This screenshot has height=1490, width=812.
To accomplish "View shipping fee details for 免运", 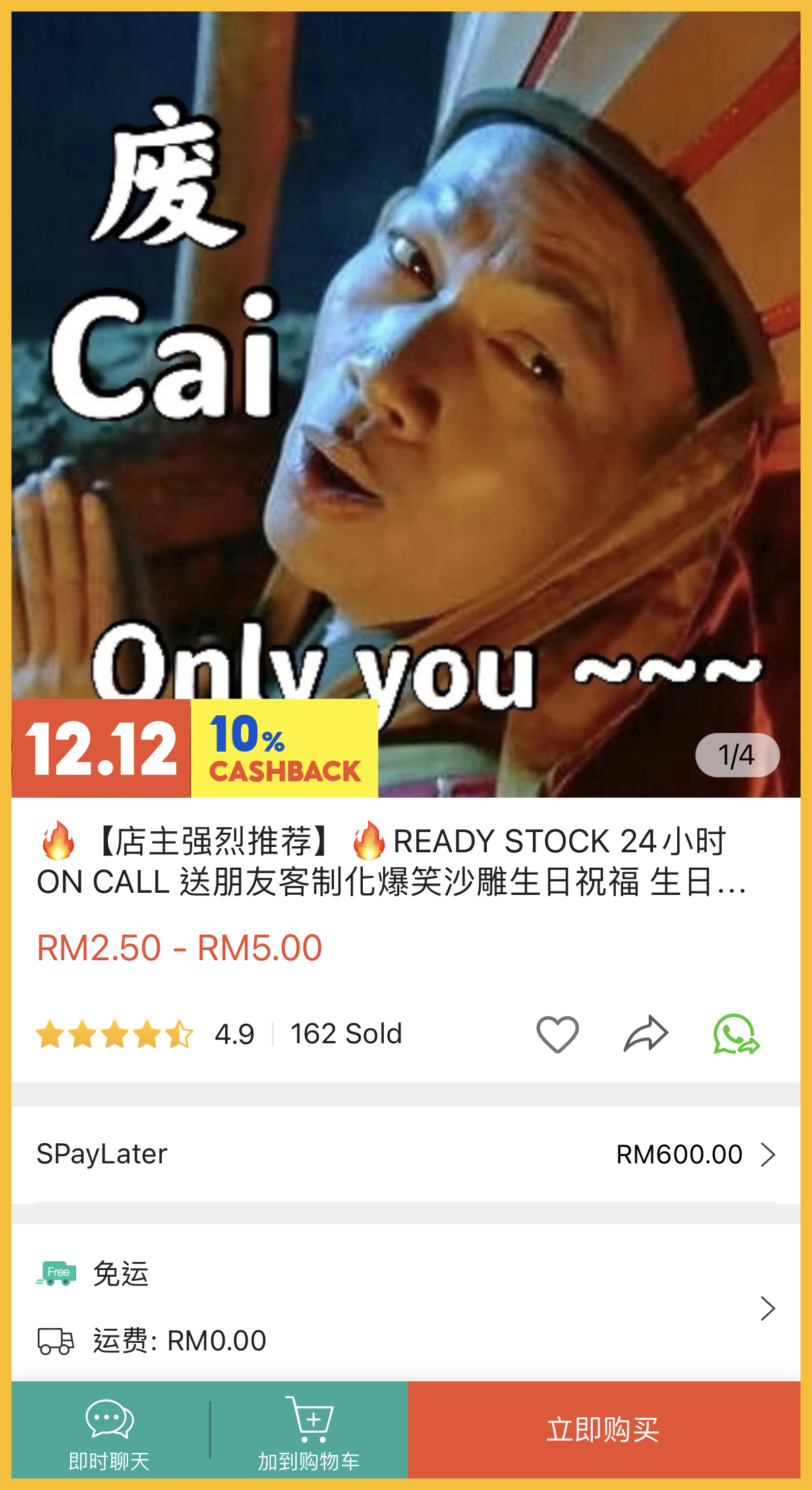I will pyautogui.click(x=767, y=1308).
